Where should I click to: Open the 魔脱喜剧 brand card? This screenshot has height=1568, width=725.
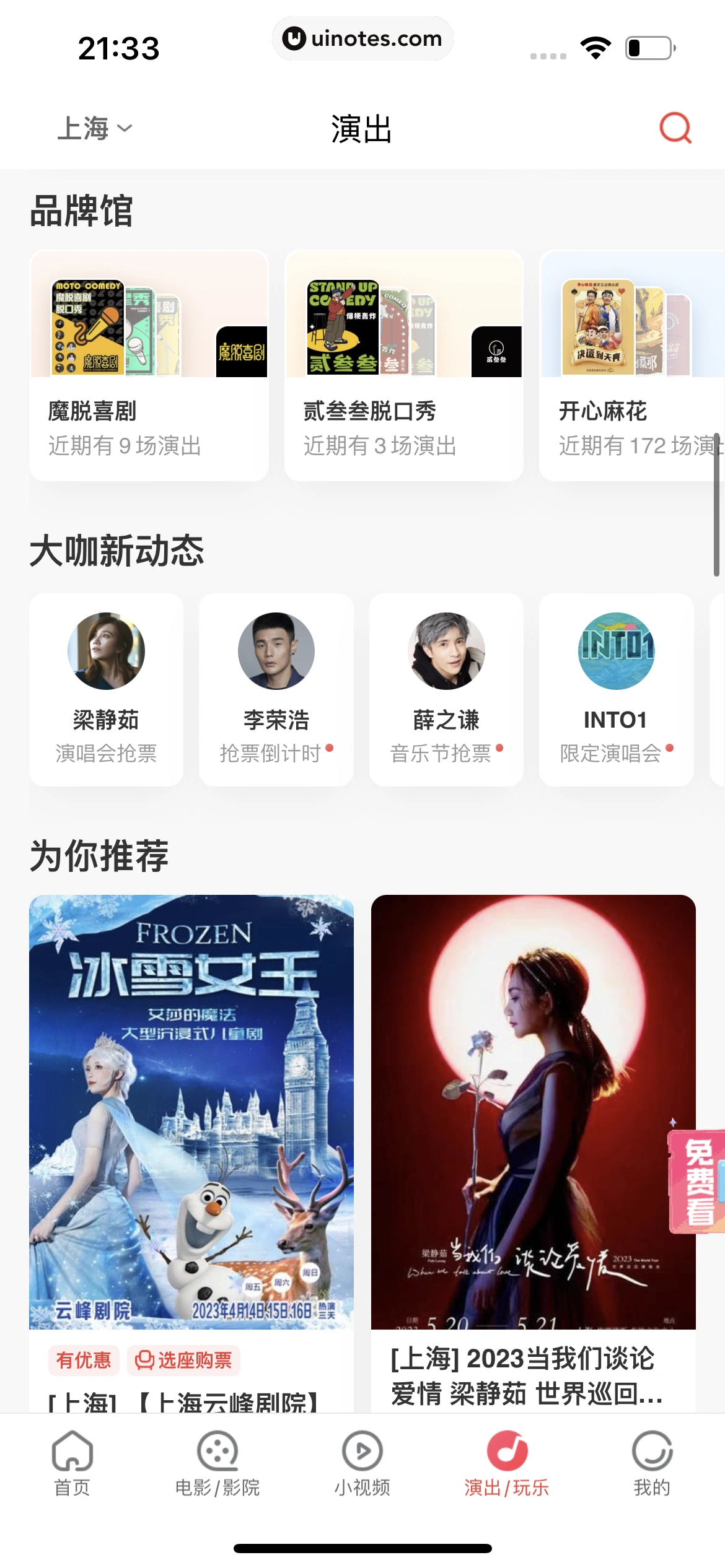(x=149, y=365)
